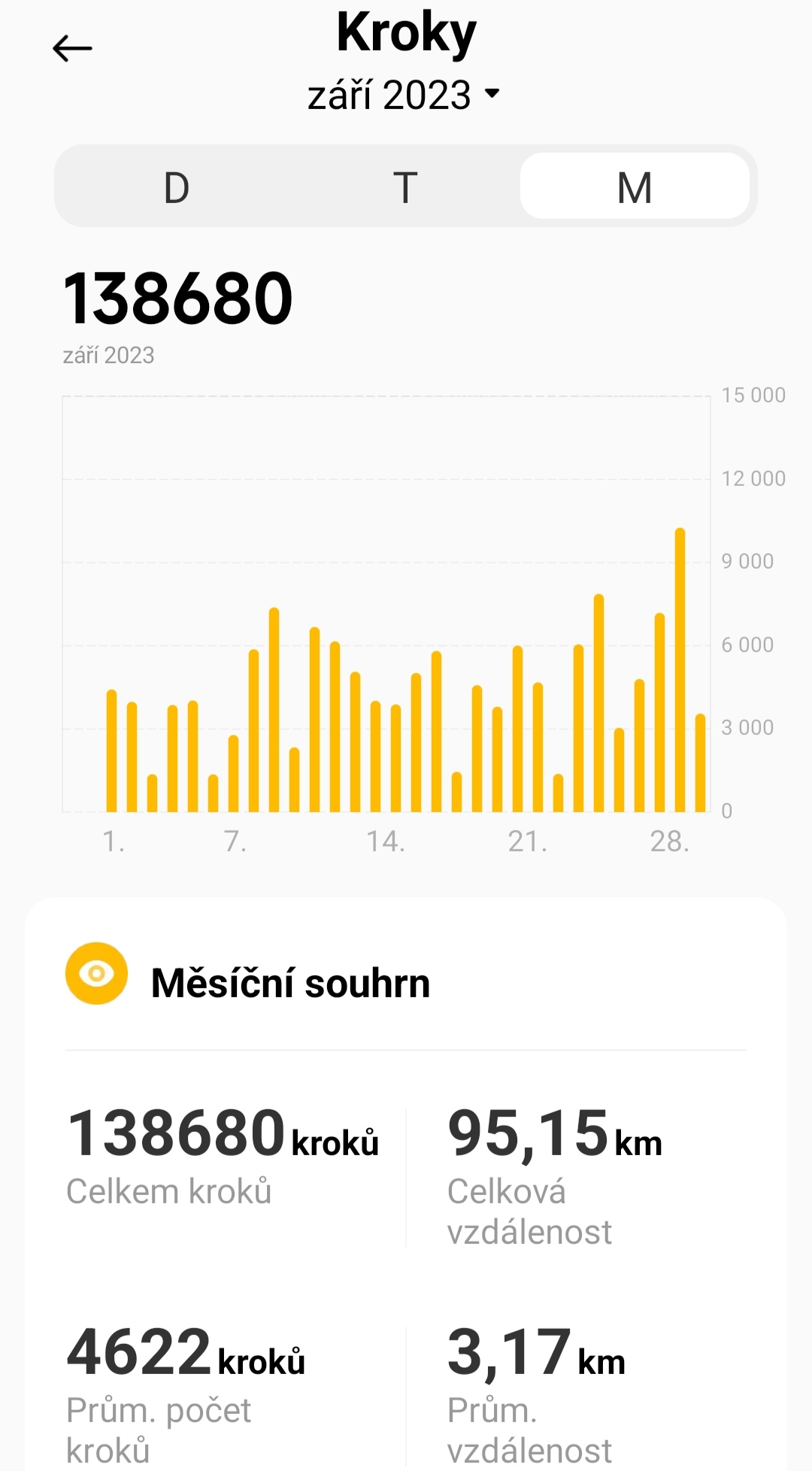Switch to the T week view
Viewport: 812px width, 1471px height.
pyautogui.click(x=405, y=187)
